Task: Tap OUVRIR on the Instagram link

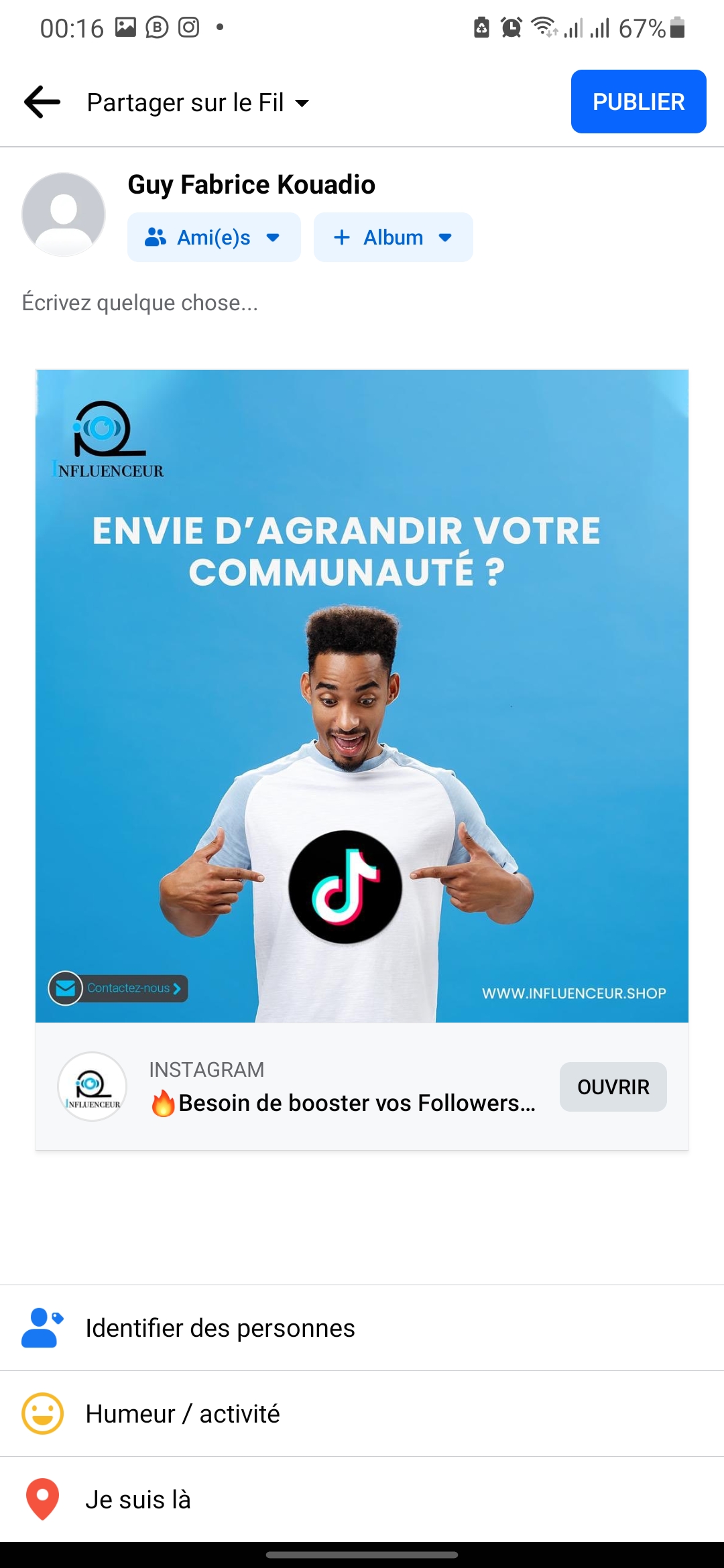Action: pyautogui.click(x=613, y=1087)
